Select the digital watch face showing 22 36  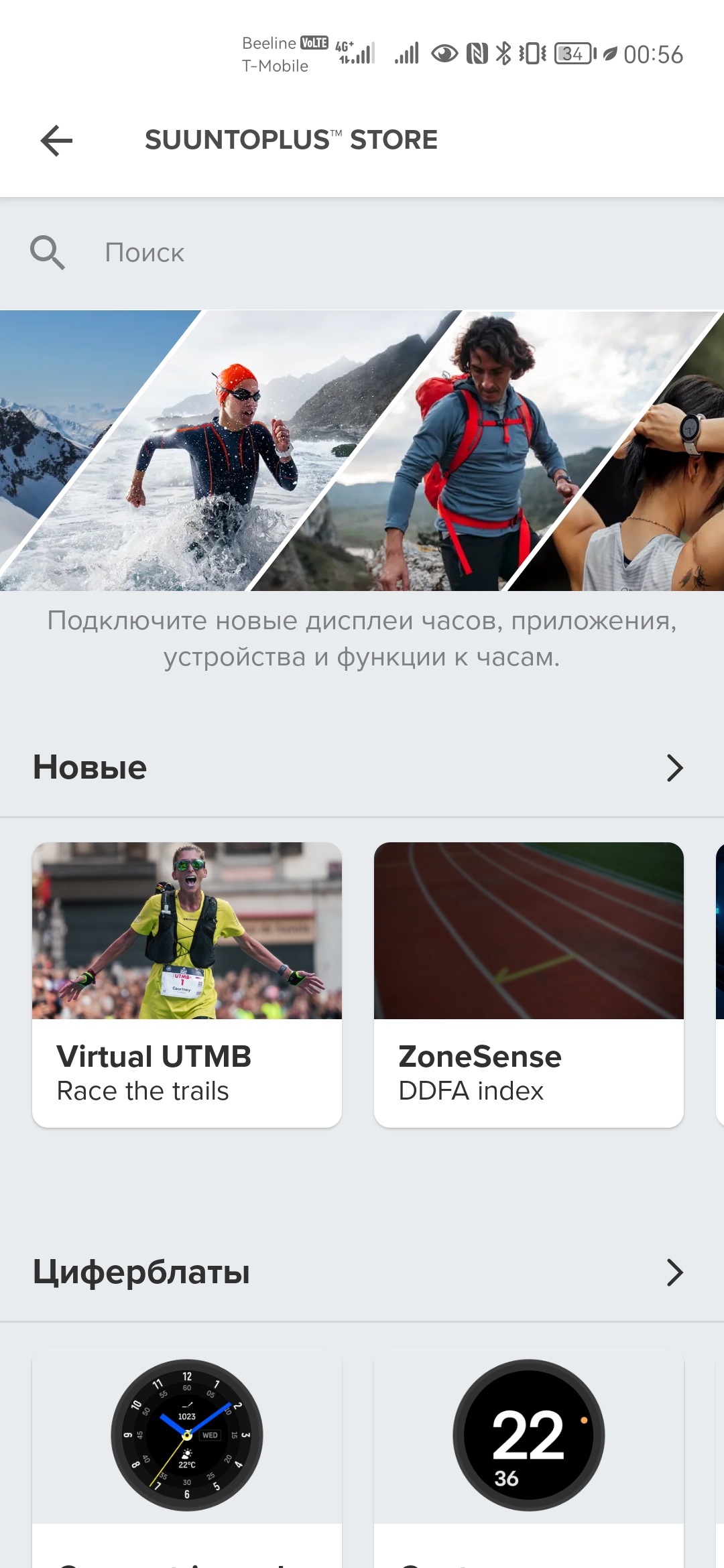(529, 1435)
